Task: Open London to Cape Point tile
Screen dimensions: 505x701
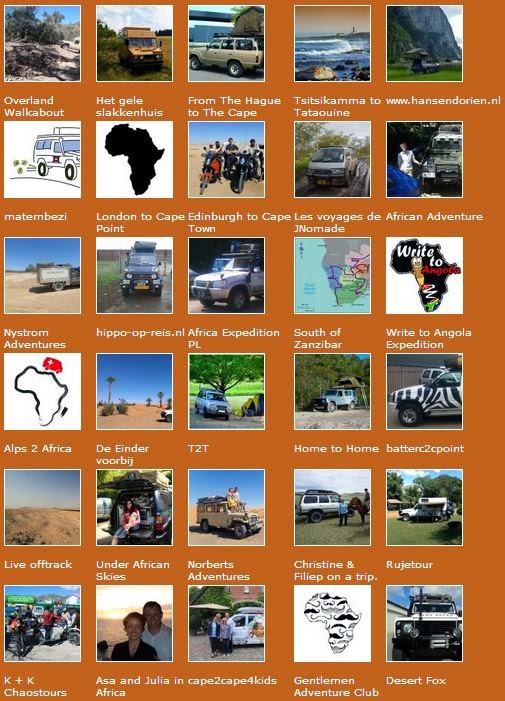Action: 135,160
